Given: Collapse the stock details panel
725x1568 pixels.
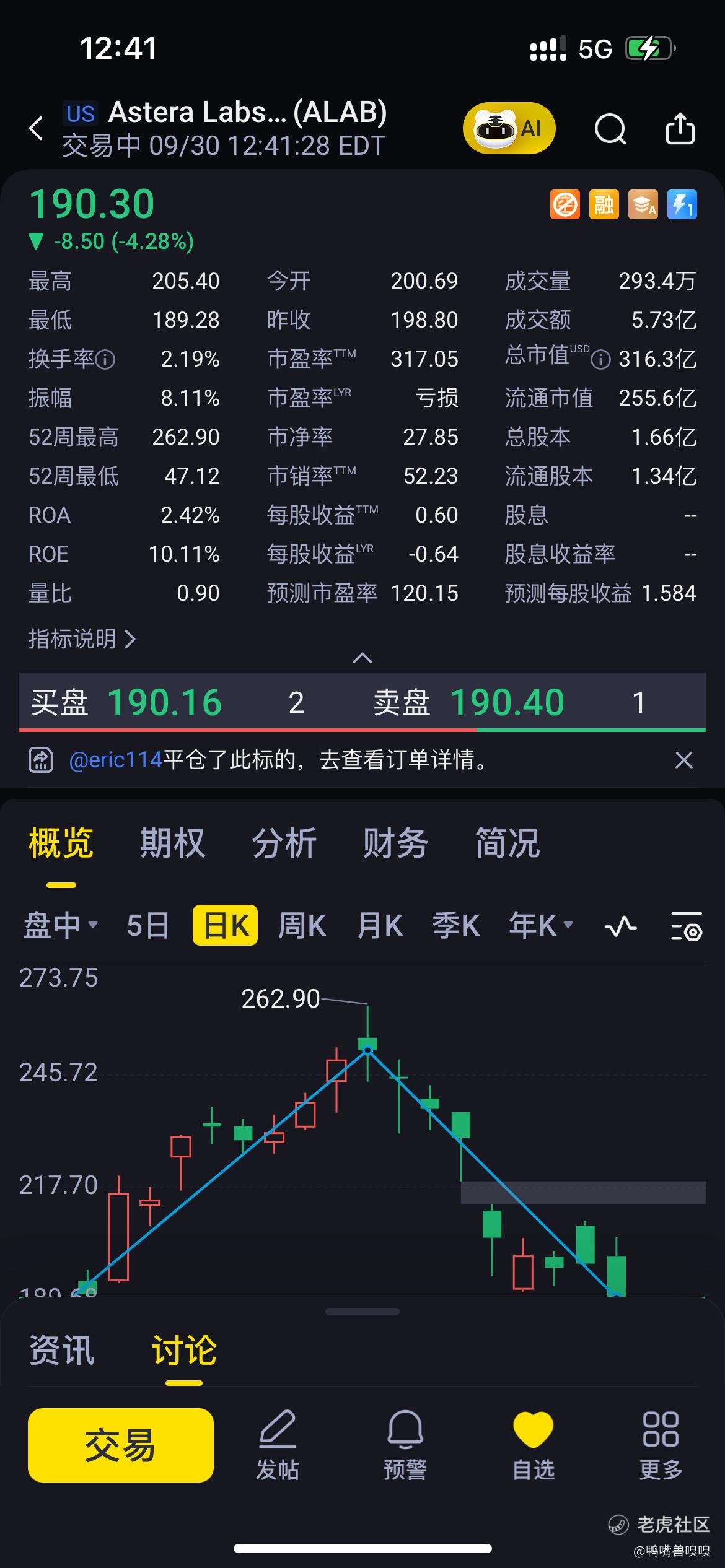Looking at the screenshot, I should point(362,658).
